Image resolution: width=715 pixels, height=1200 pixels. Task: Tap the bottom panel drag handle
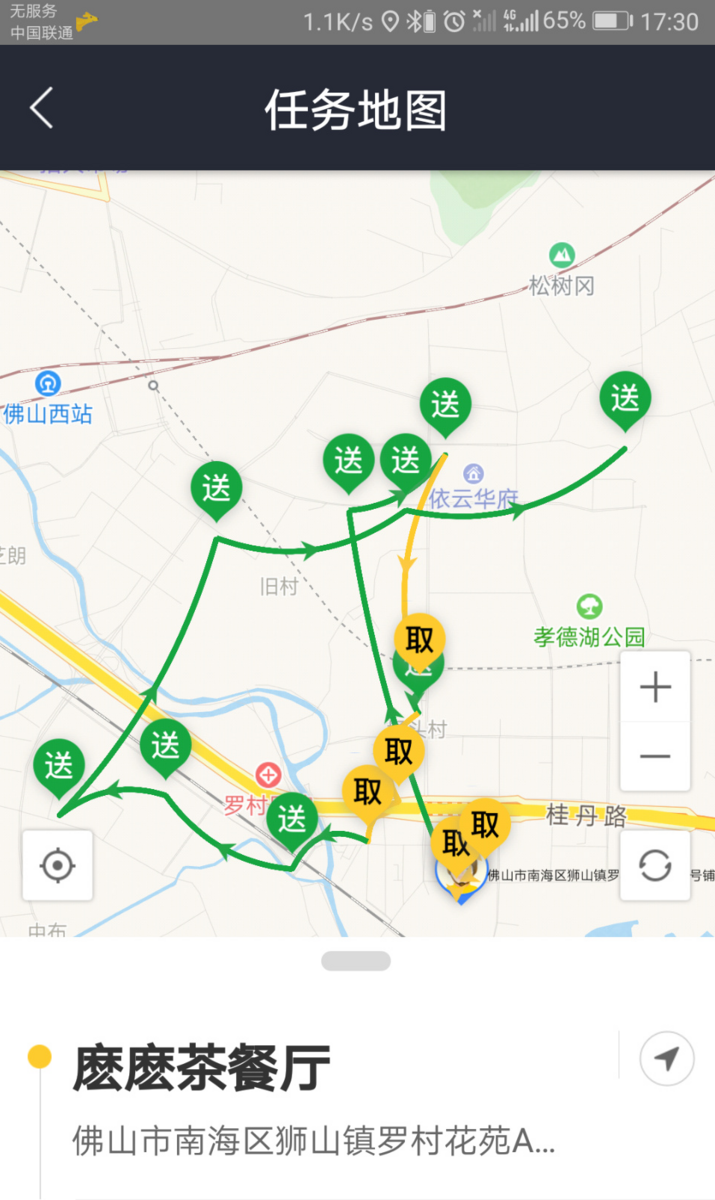tap(356, 961)
